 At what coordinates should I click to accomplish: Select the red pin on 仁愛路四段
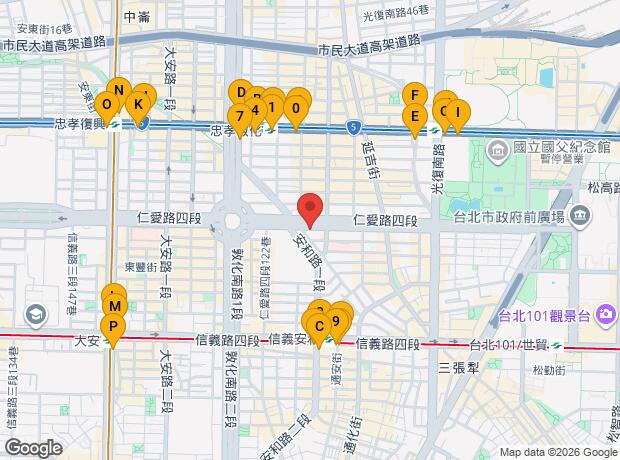(x=310, y=207)
